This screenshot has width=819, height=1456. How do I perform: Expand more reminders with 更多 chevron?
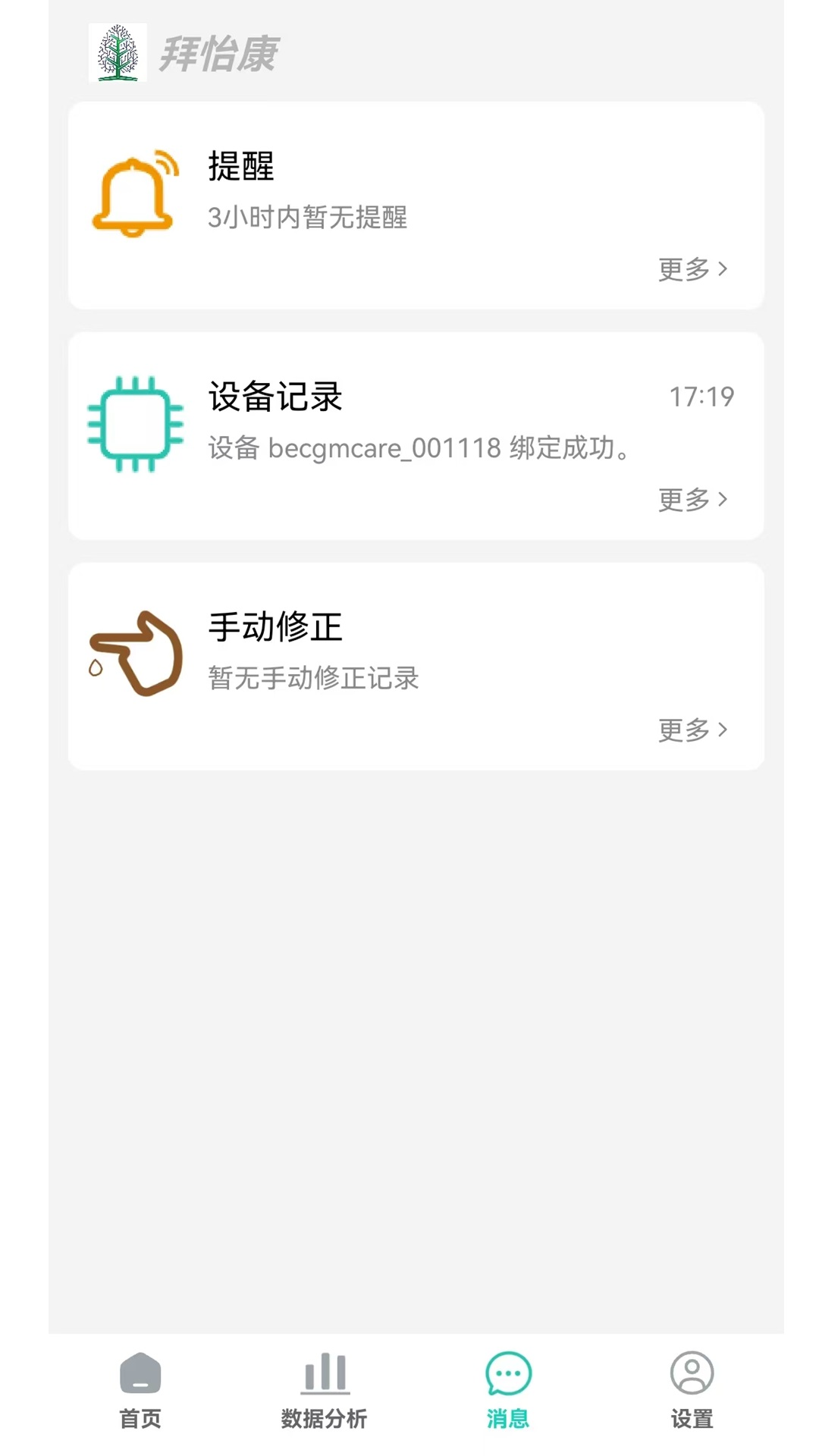[x=692, y=269]
